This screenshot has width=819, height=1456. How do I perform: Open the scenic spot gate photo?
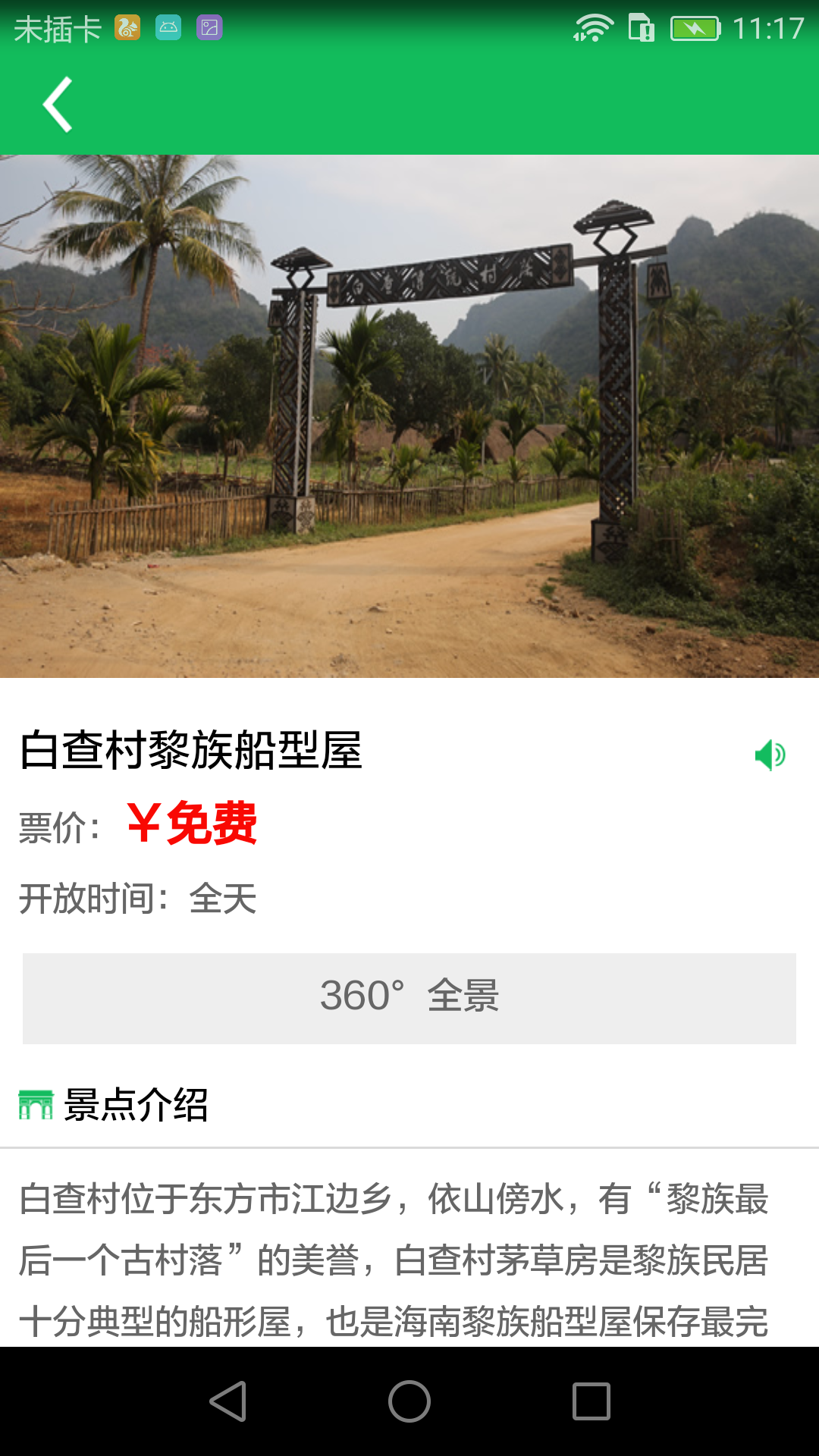[x=409, y=416]
